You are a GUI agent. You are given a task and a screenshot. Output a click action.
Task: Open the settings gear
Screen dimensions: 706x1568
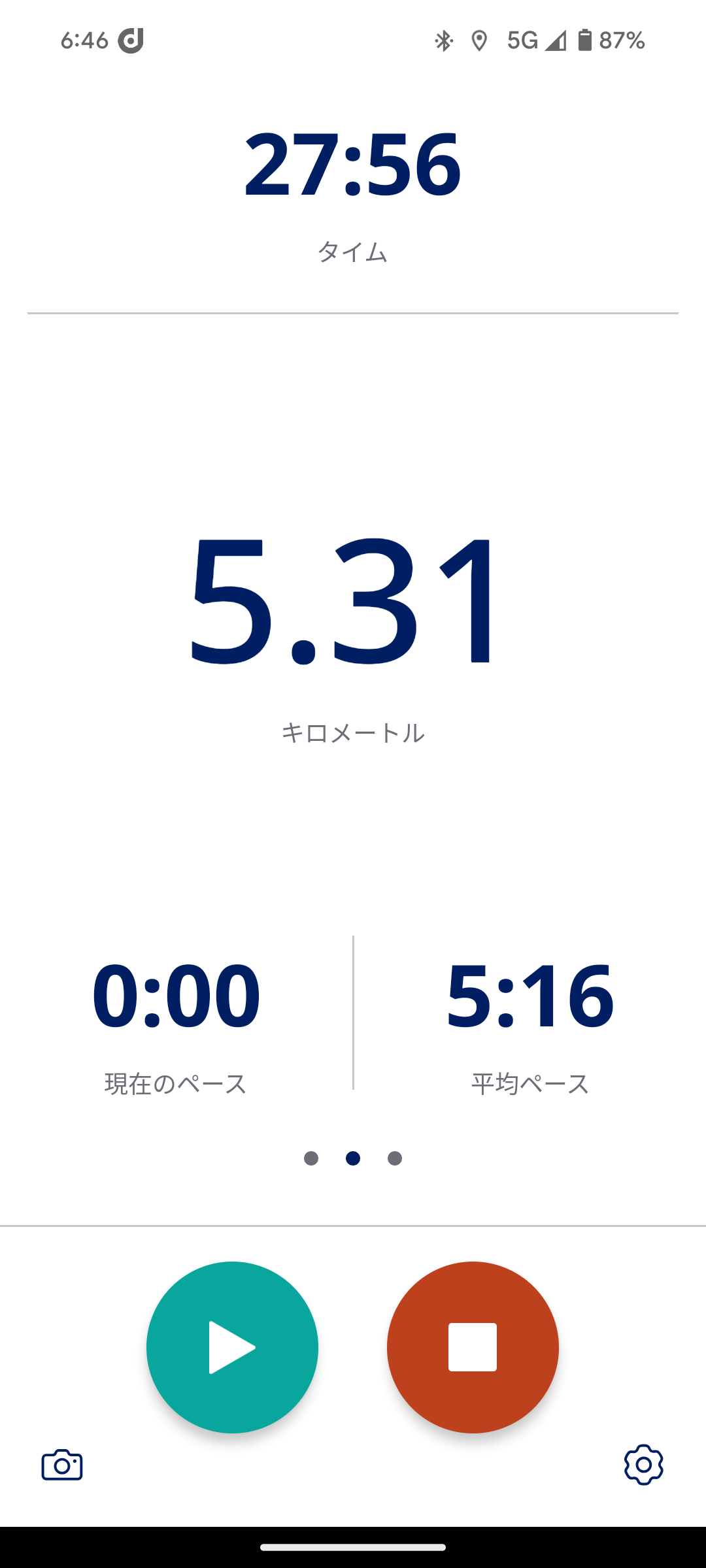(643, 1465)
